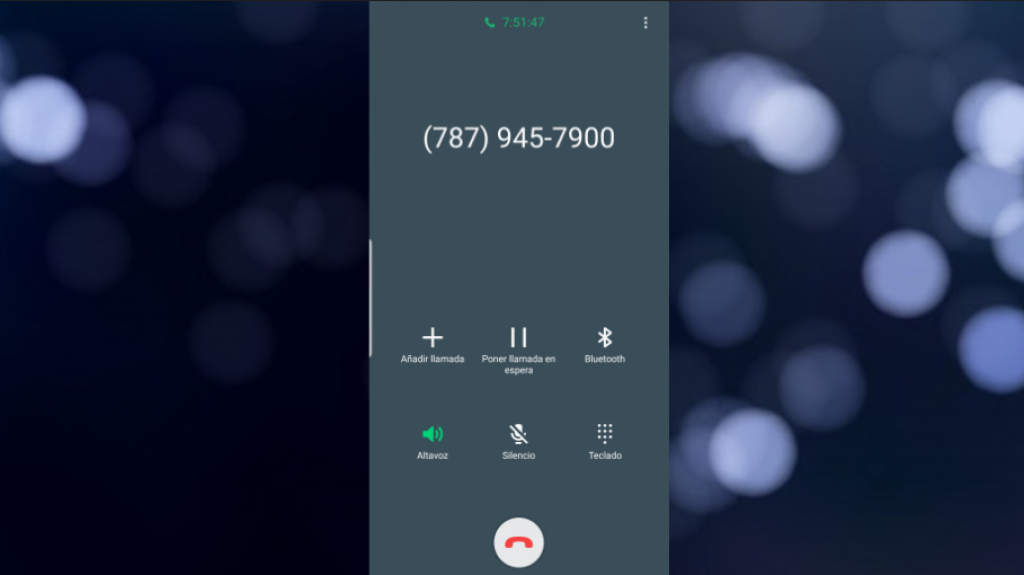Turn off the Altavoz speaker
This screenshot has height=575, width=1024.
(x=432, y=435)
